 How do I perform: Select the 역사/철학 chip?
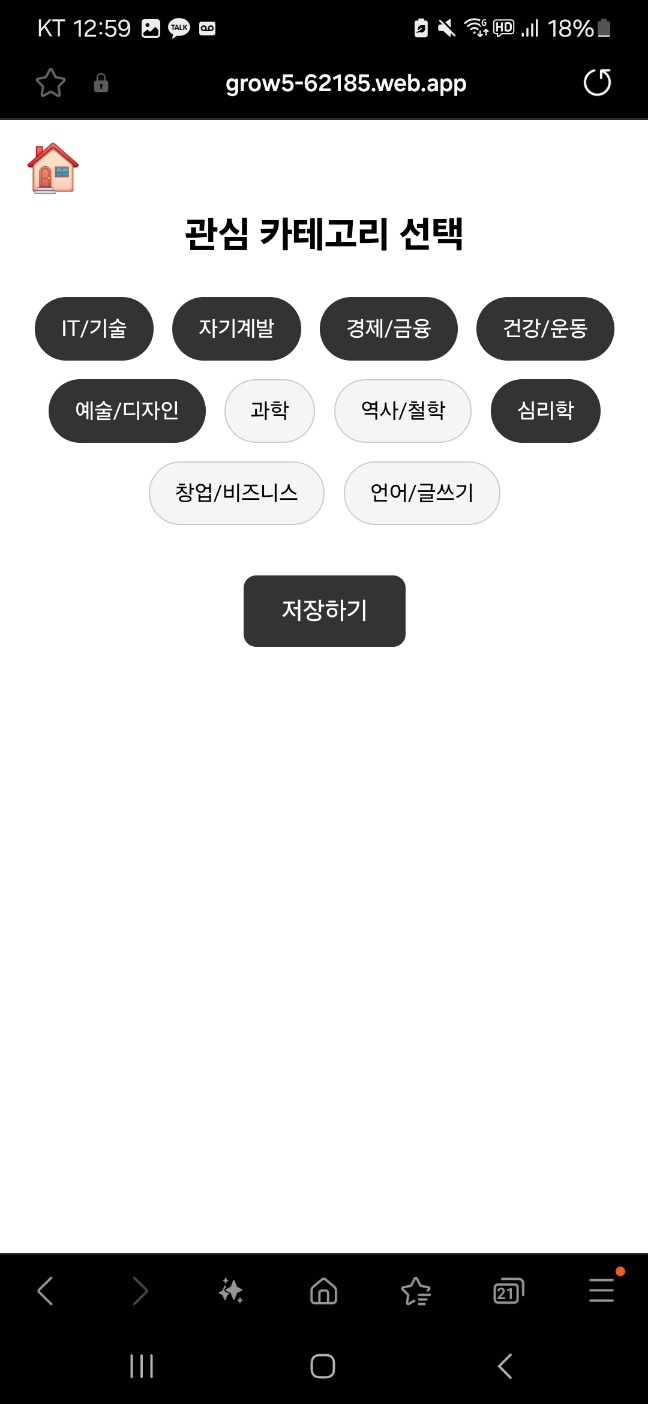click(402, 410)
